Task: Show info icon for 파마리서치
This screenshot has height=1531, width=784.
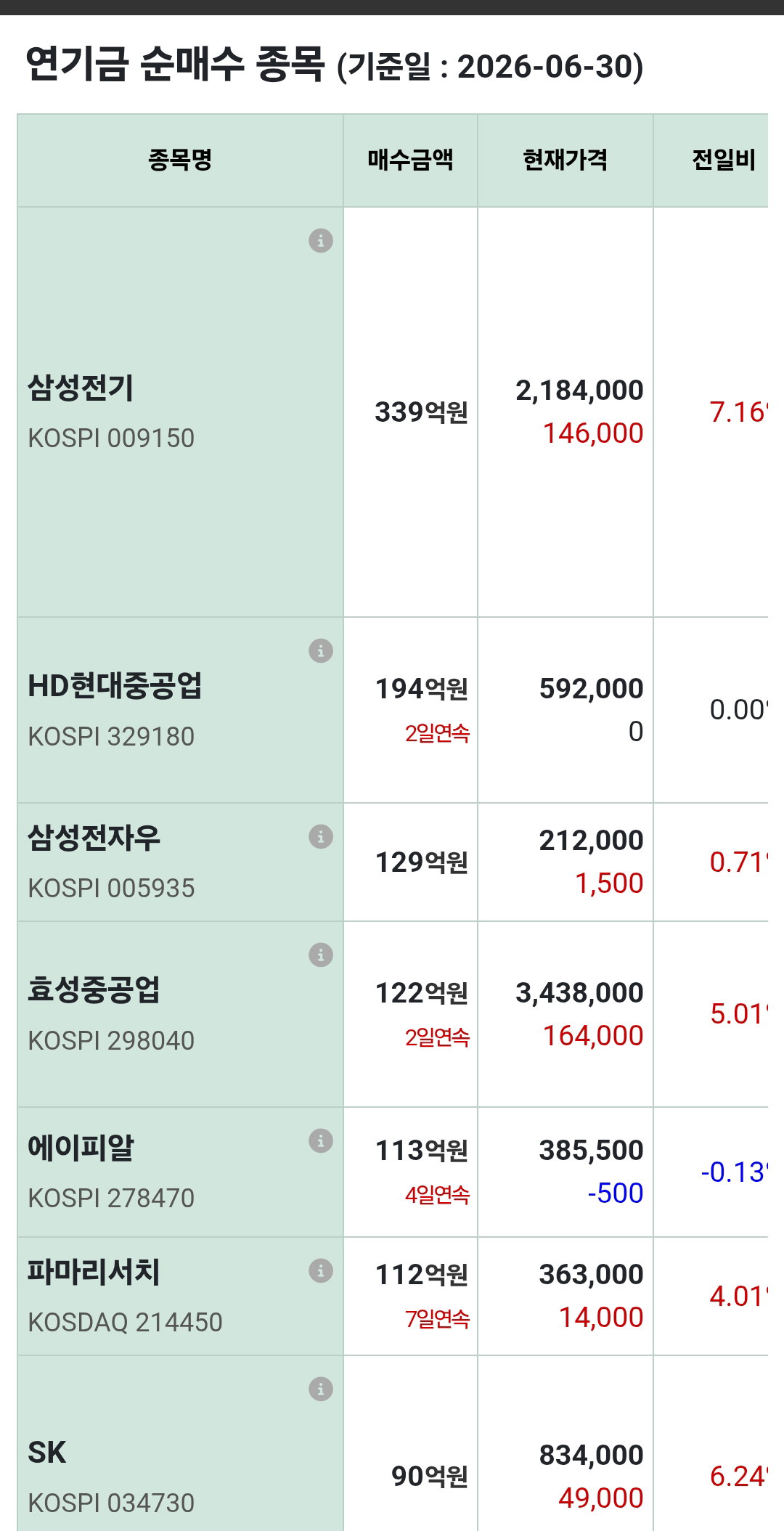Action: tap(321, 1270)
